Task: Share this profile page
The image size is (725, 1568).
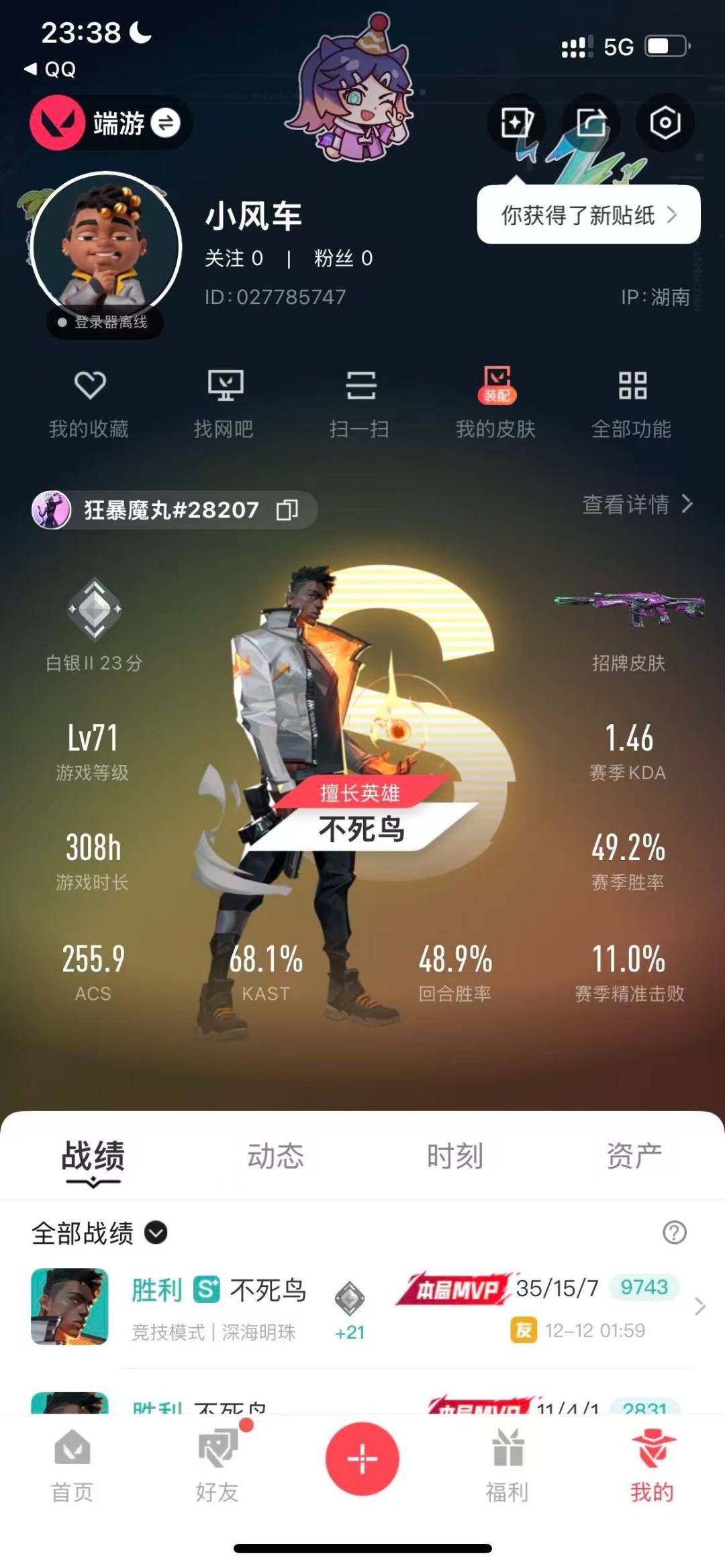Action: coord(591,123)
